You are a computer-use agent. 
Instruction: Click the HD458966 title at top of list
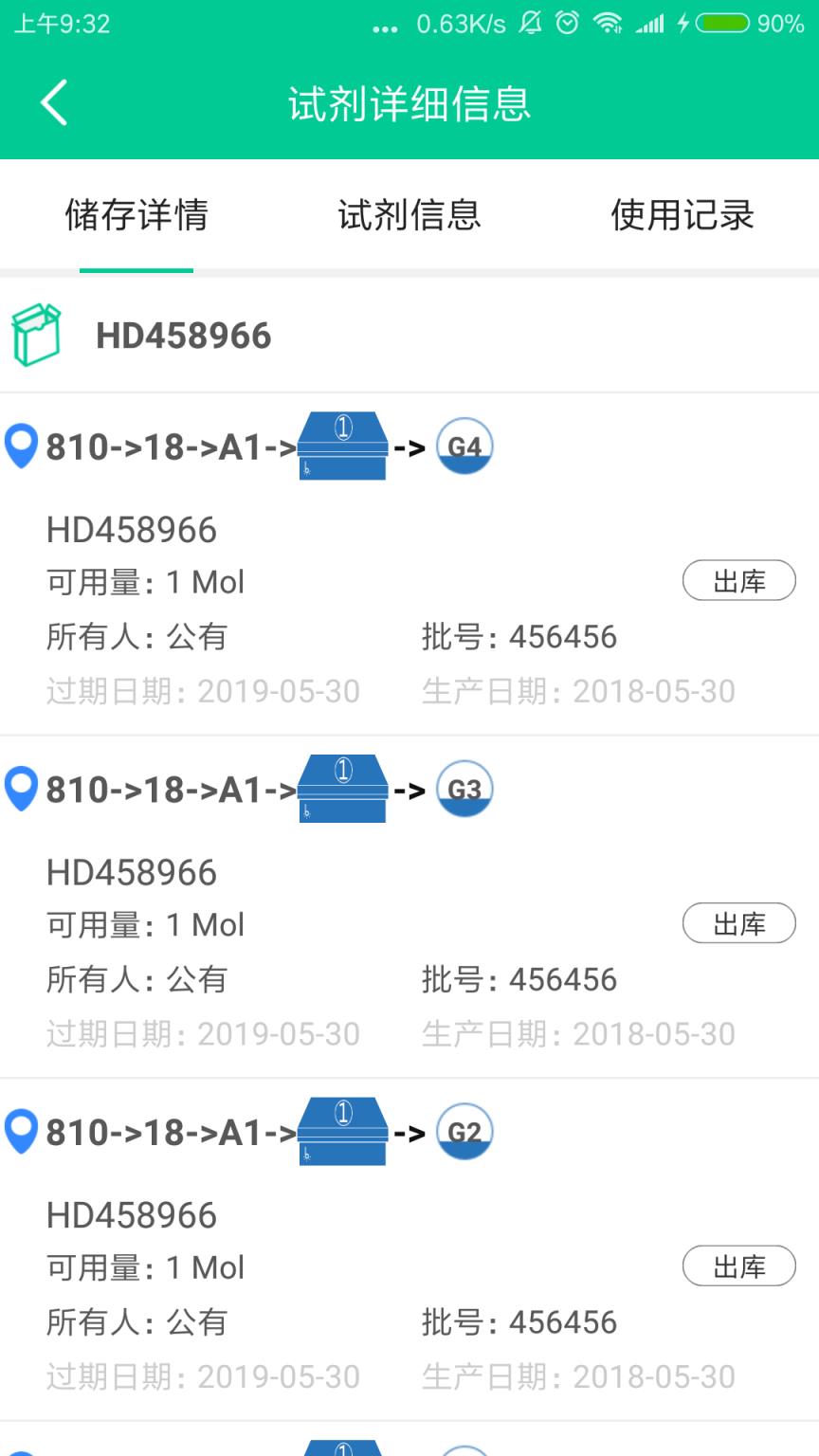[184, 335]
